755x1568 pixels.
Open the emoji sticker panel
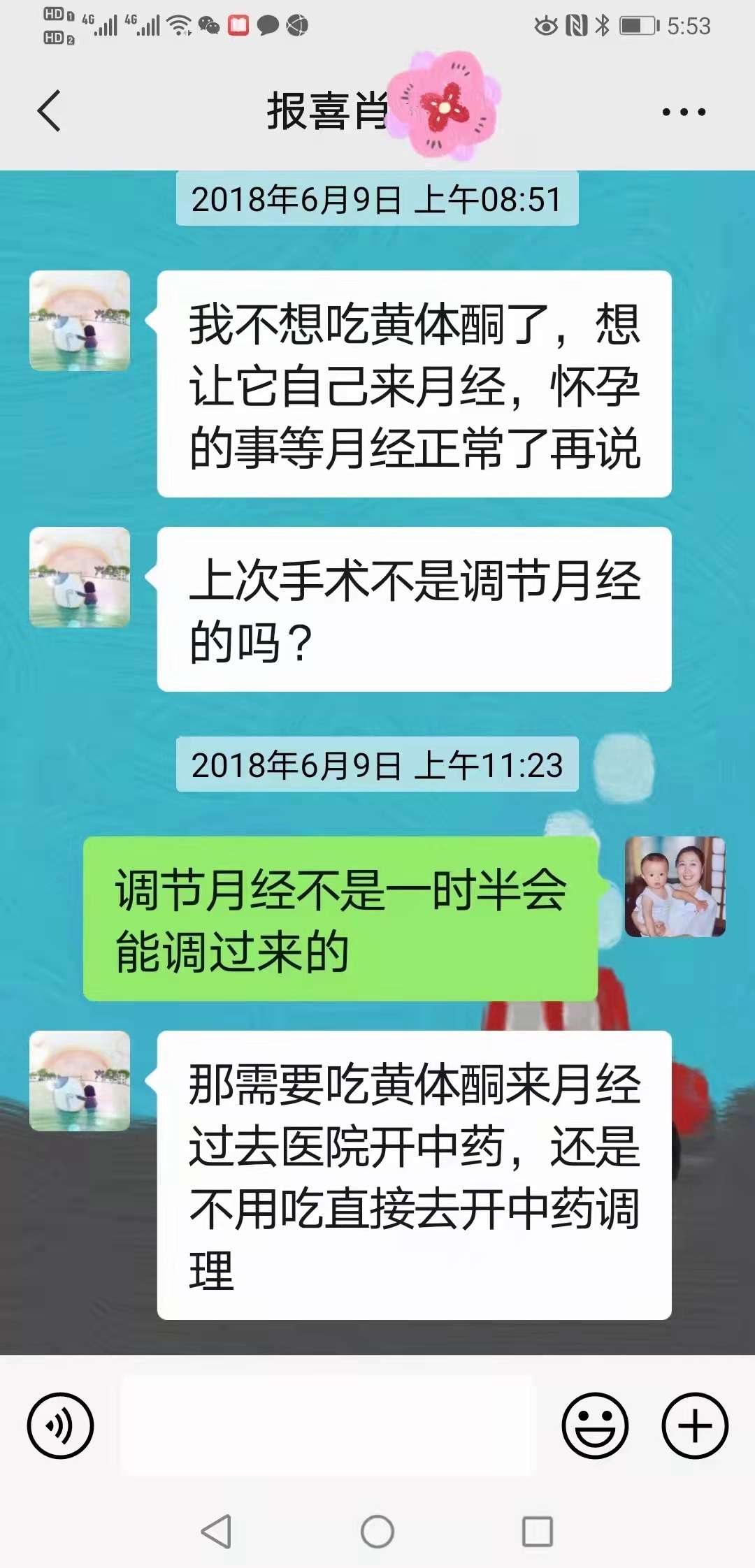click(595, 1425)
